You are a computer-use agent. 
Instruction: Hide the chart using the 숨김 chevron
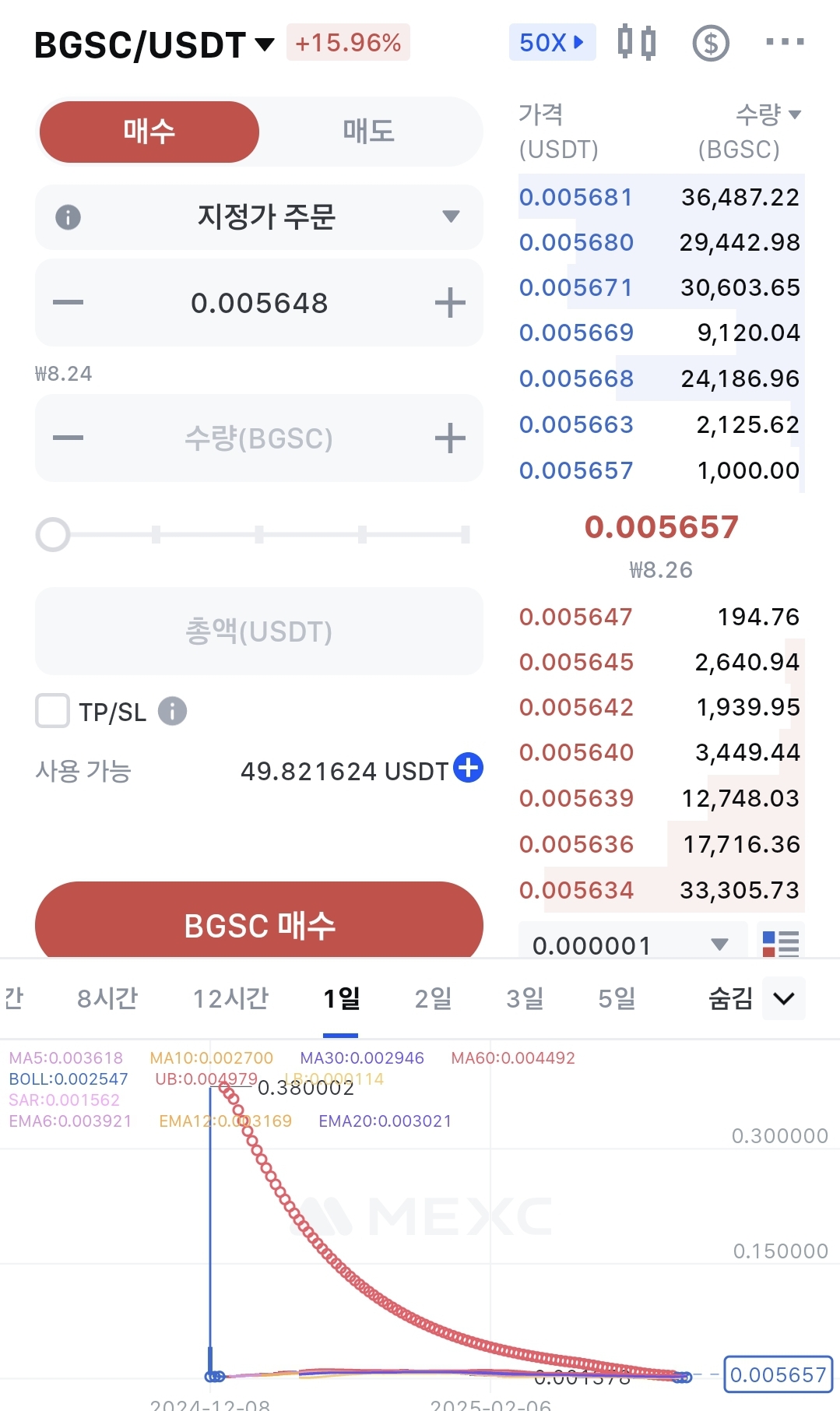784,998
